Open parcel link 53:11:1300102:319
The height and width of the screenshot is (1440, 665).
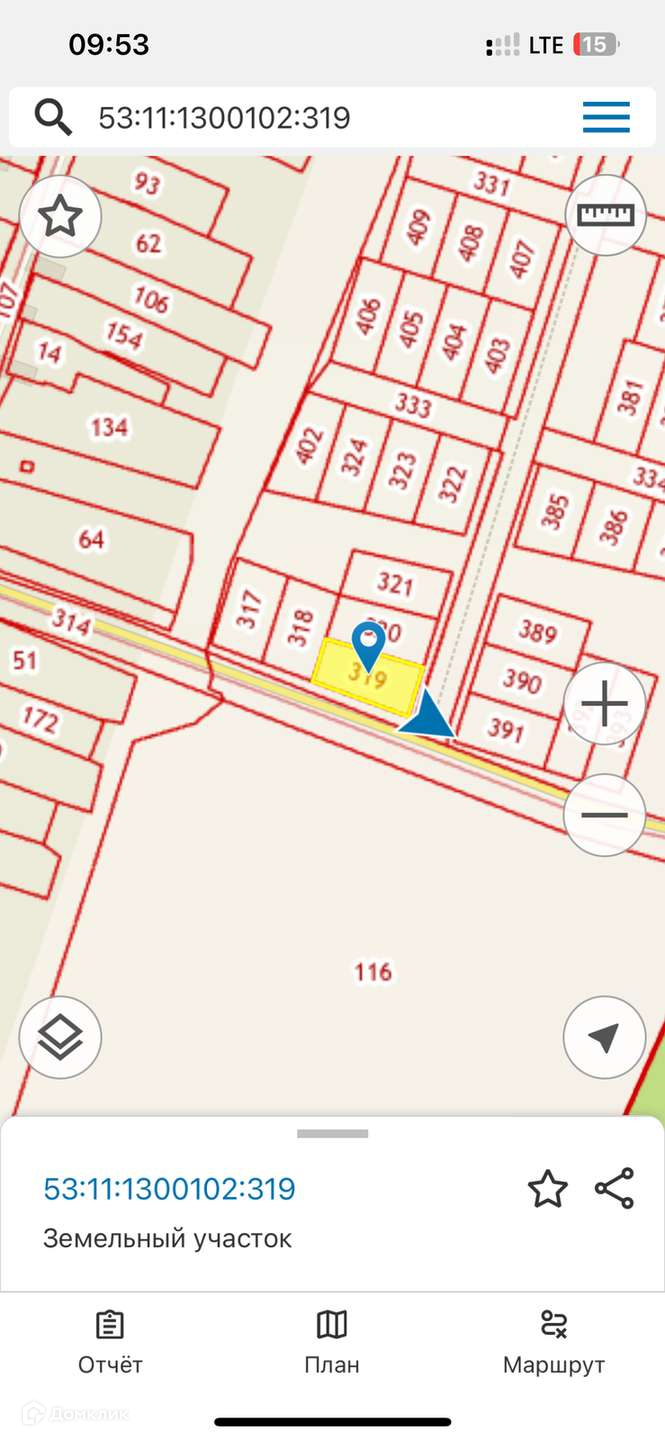pyautogui.click(x=169, y=1189)
